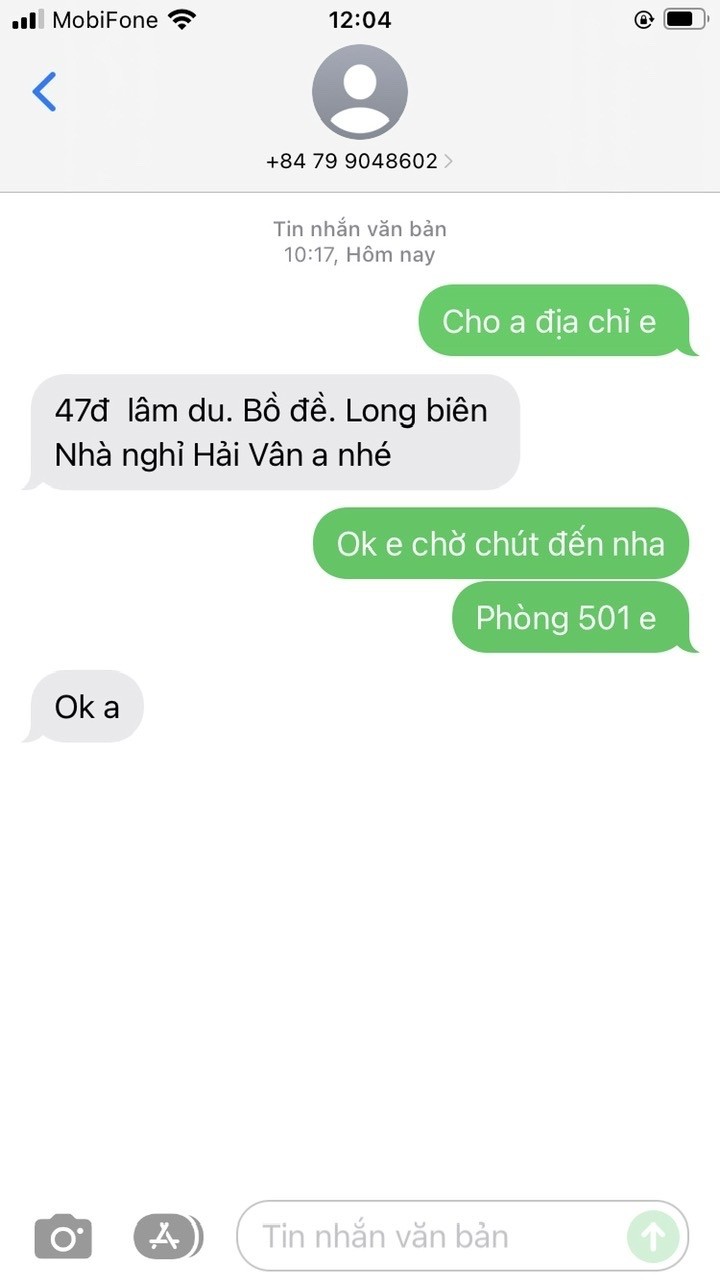
Task: Send the message with the arrow button
Action: pyautogui.click(x=652, y=1237)
